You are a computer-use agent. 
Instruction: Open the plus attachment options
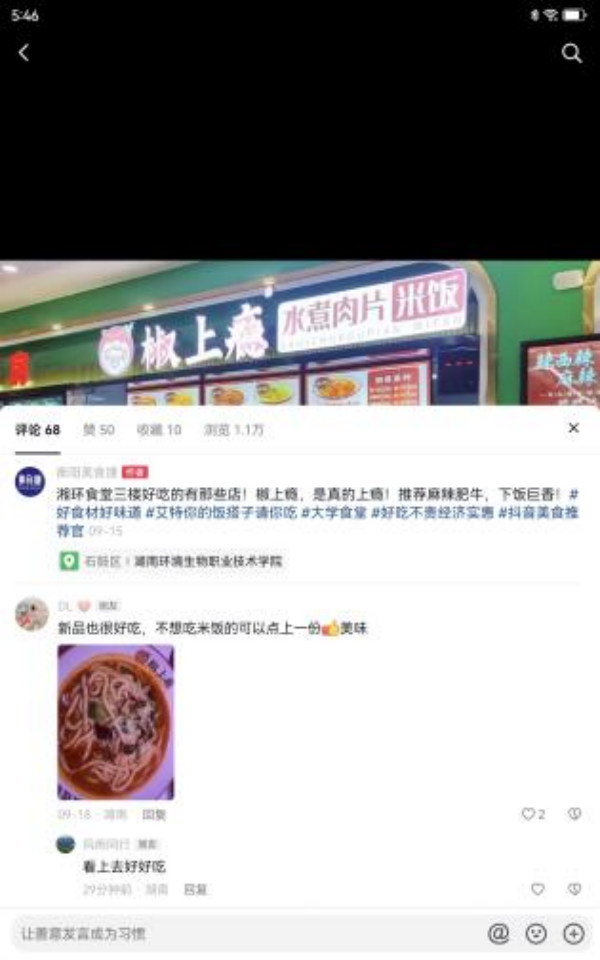coord(574,933)
